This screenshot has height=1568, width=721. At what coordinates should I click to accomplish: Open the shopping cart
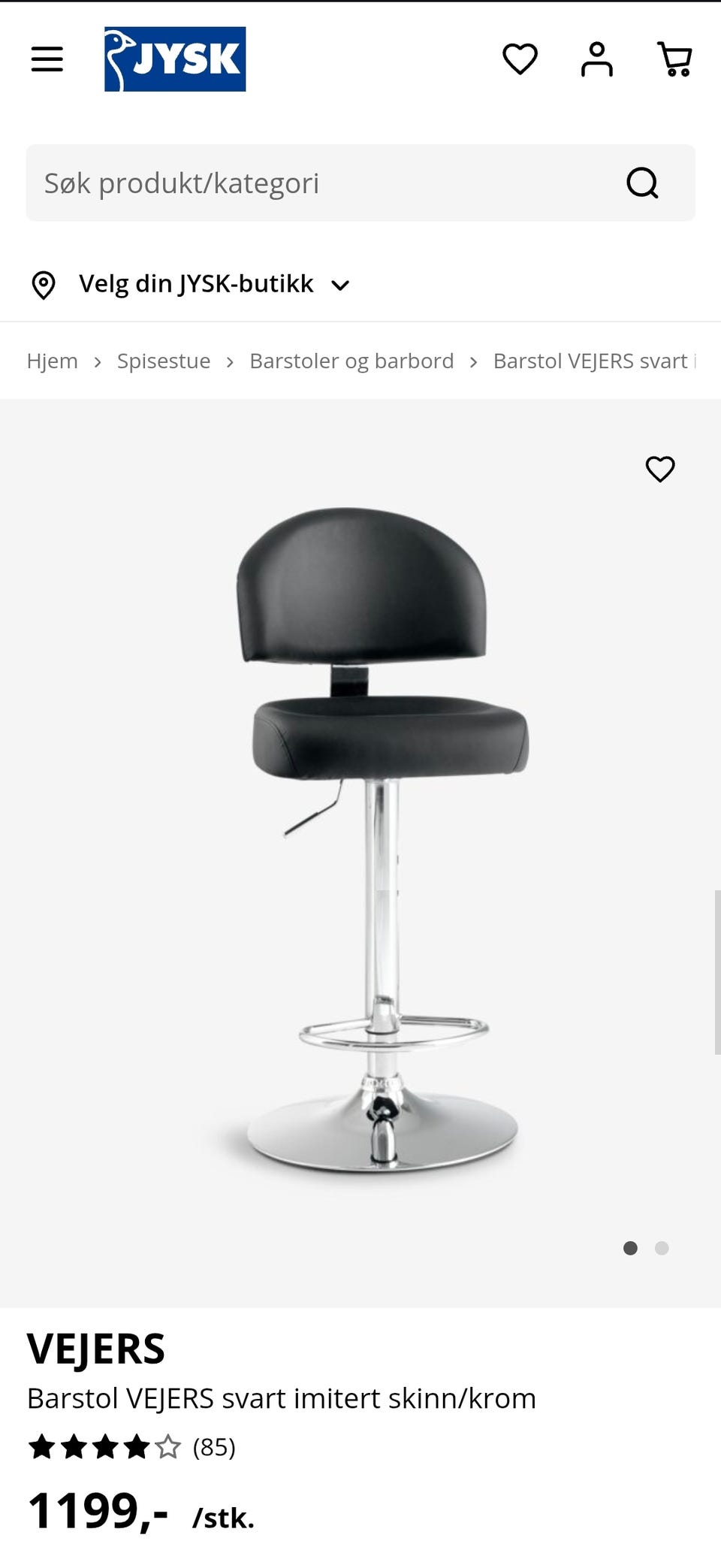point(674,59)
